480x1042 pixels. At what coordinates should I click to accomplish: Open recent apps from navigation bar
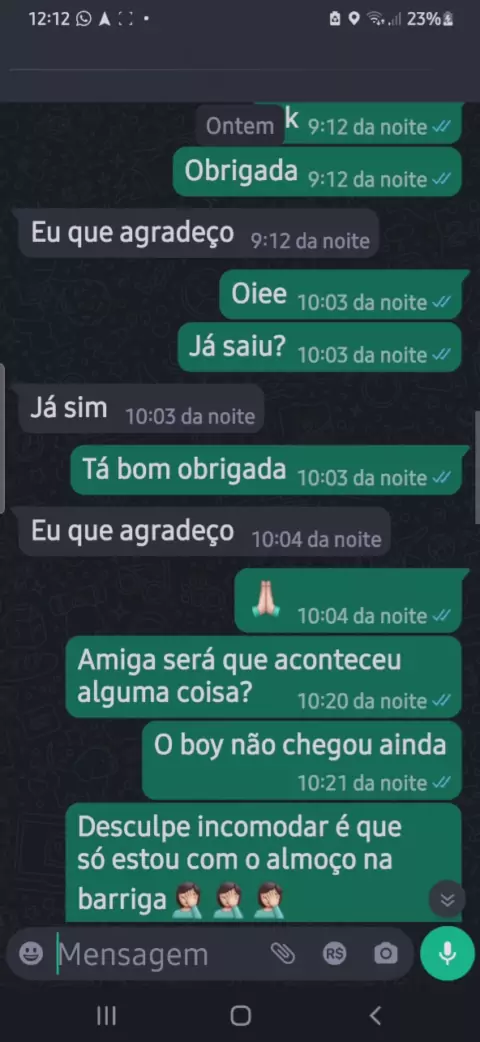[x=106, y=1015]
